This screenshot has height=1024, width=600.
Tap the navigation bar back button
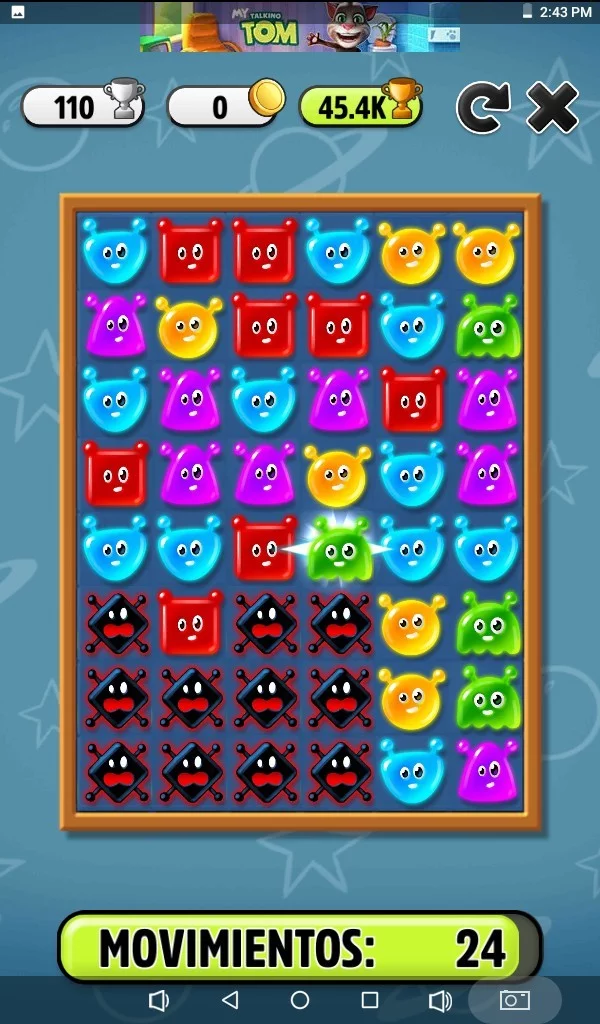229,1000
